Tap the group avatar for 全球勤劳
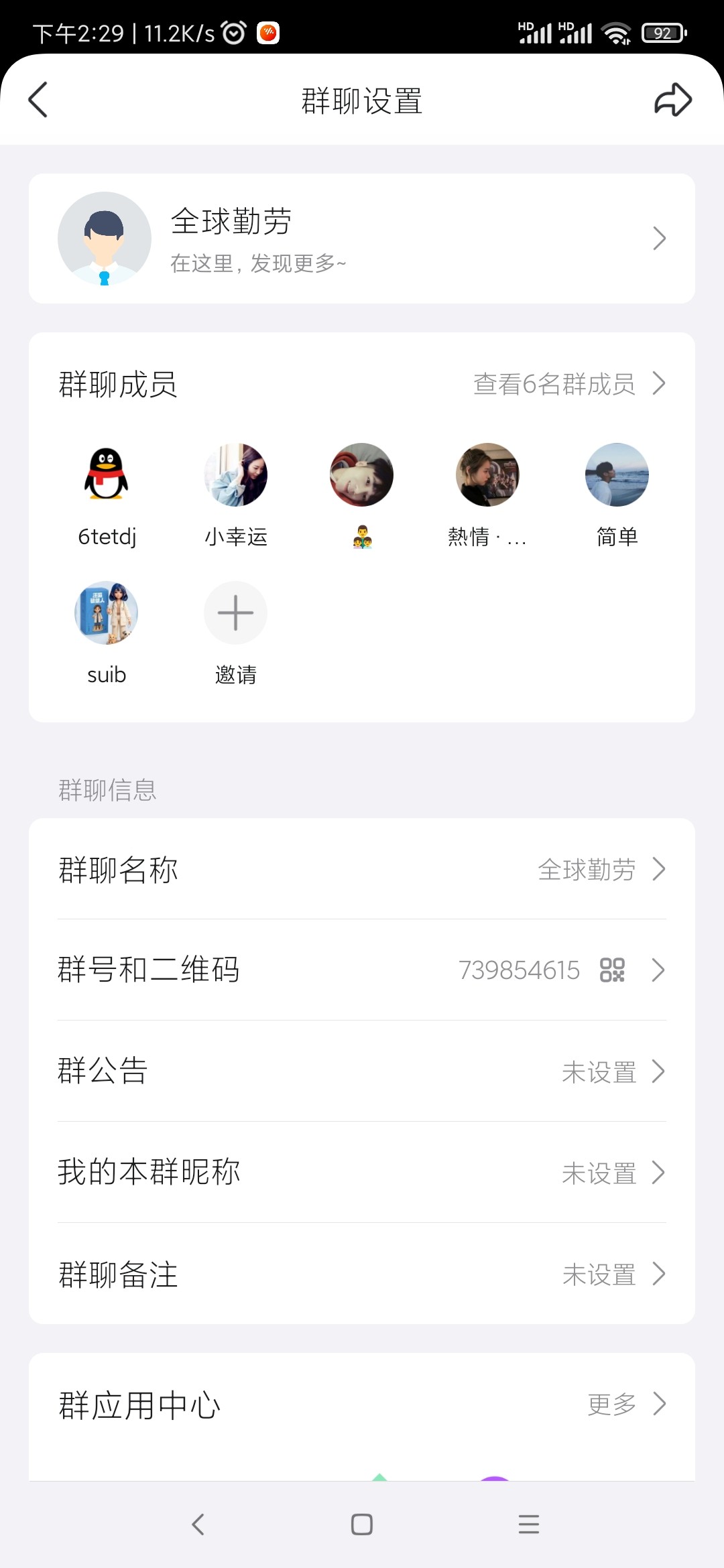The image size is (724, 1568). pos(105,238)
